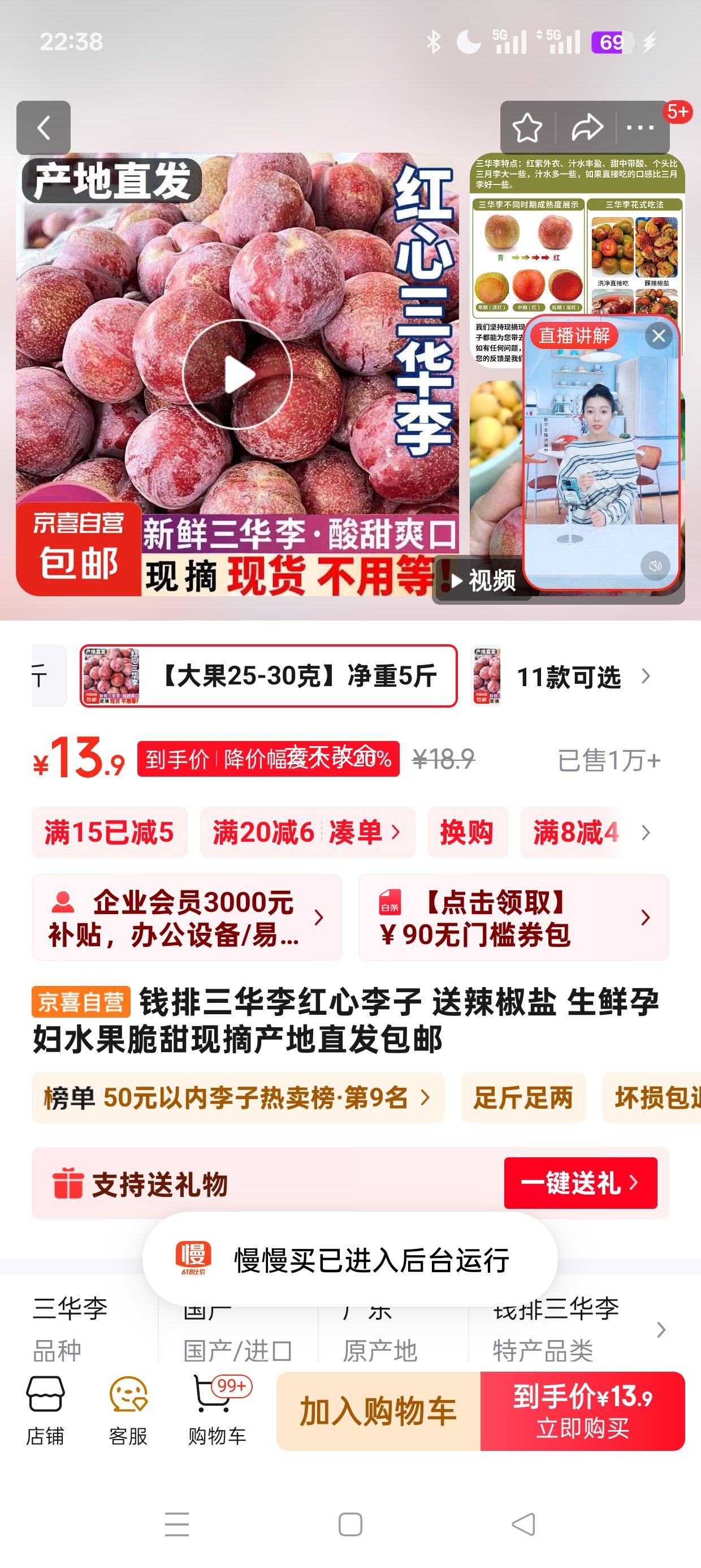Go back using the top-left arrow
Viewport: 701px width, 1568px height.
43,128
